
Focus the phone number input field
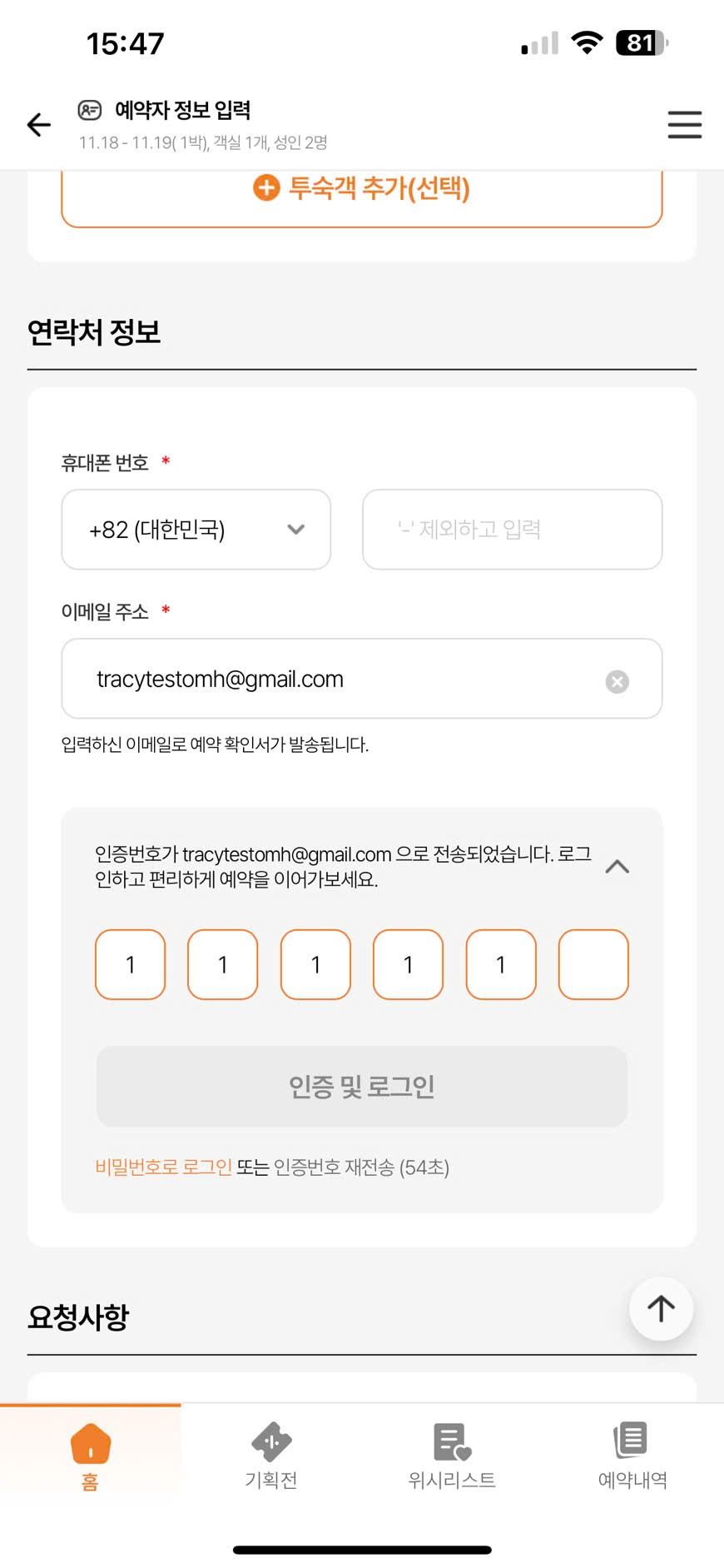point(512,530)
